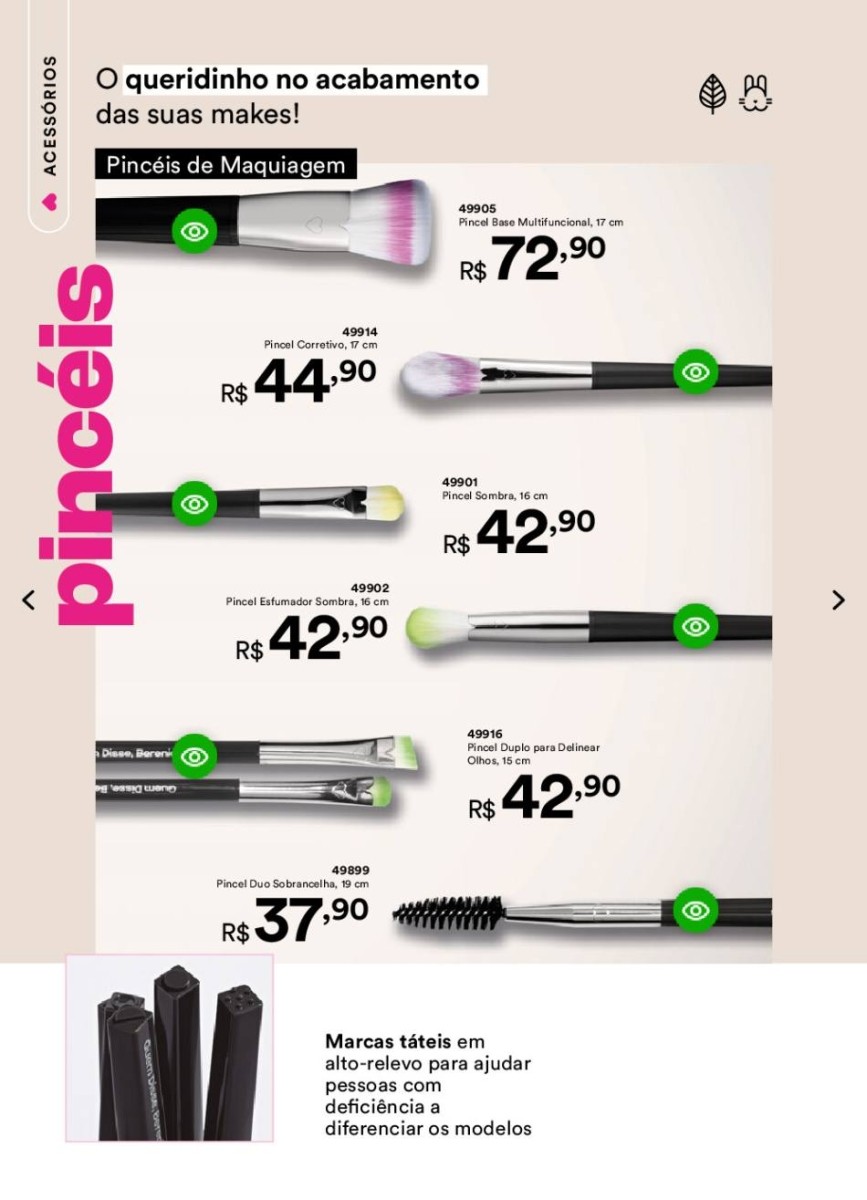Open eye hotspot on Pincel Corretivo
The height and width of the screenshot is (1200, 867).
tap(695, 373)
